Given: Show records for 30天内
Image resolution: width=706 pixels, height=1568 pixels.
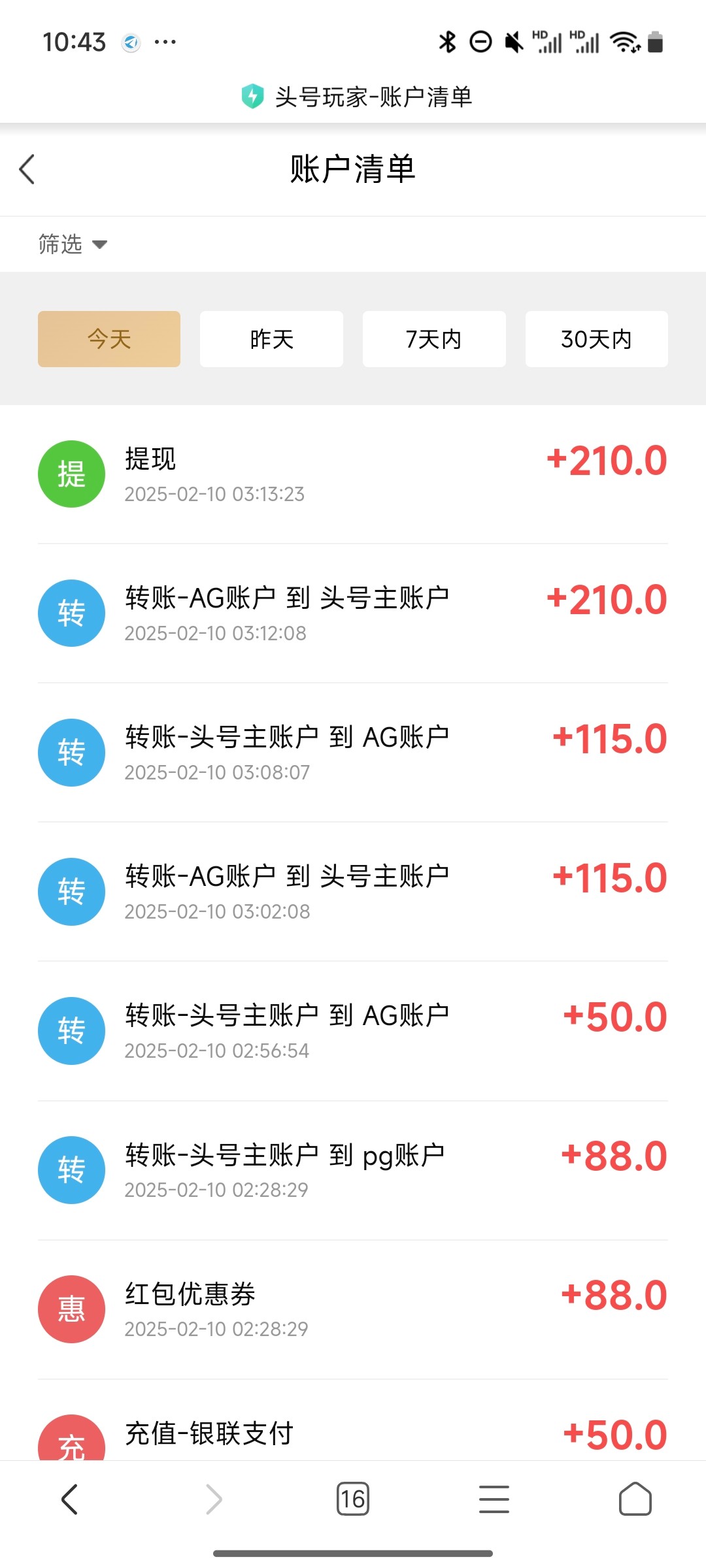Looking at the screenshot, I should click(596, 339).
